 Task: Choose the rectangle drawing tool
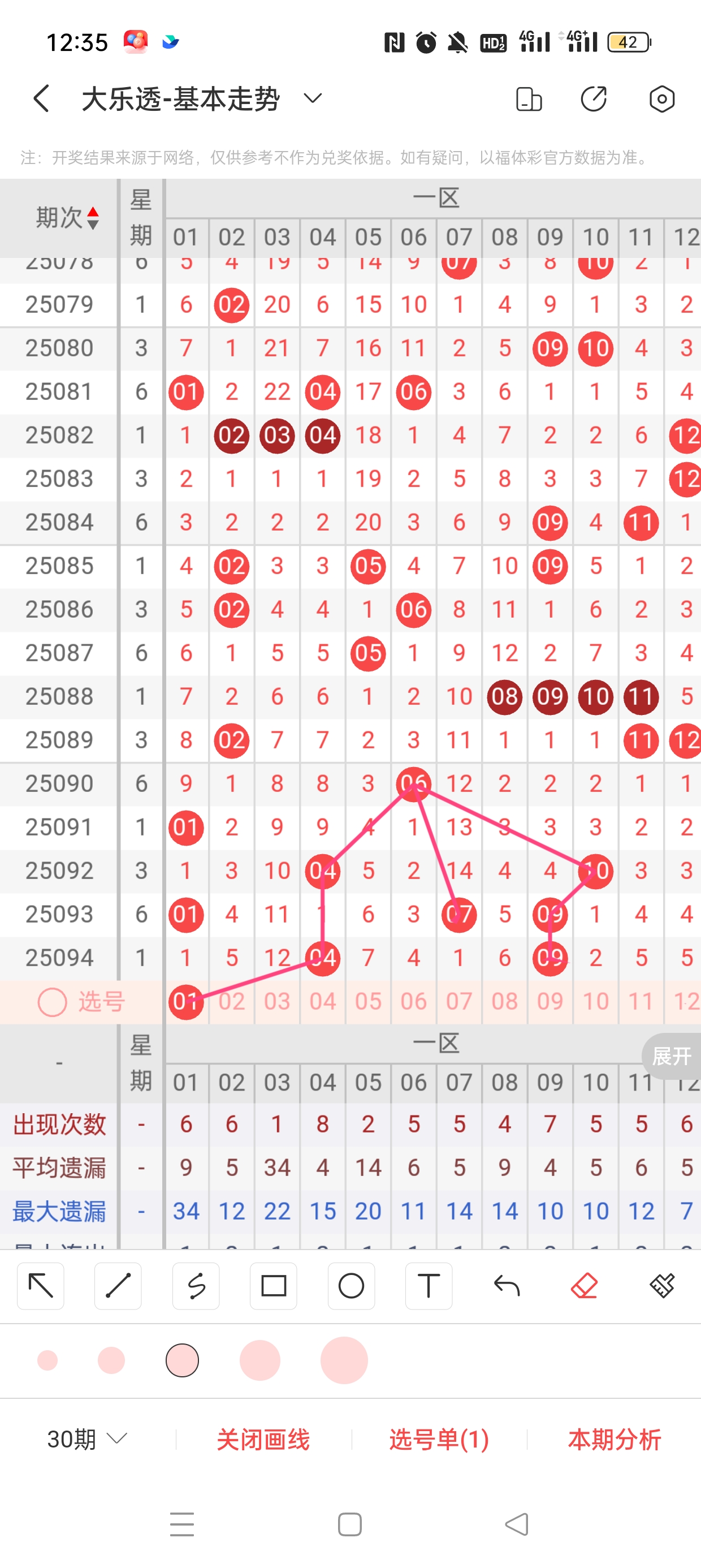(273, 1286)
